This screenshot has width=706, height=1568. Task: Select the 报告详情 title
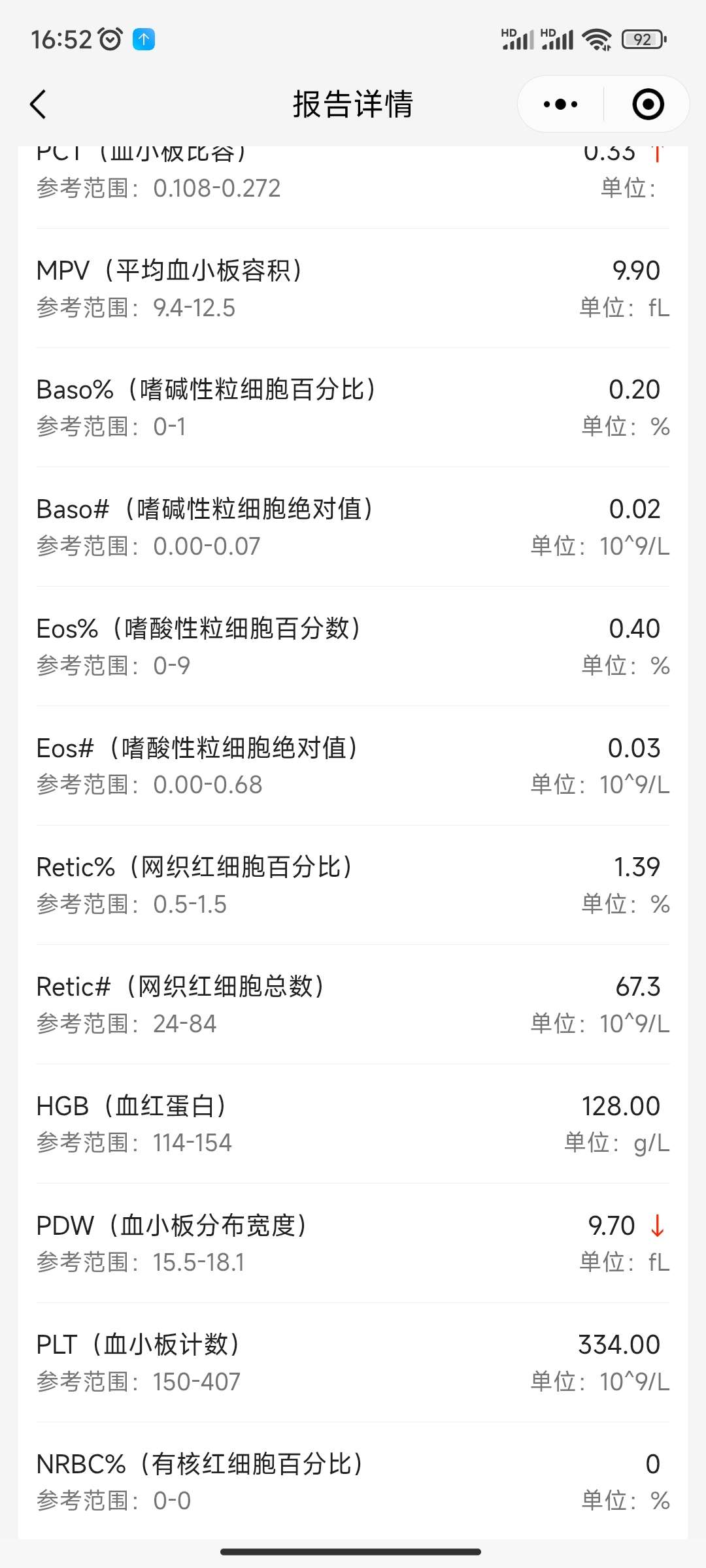(353, 103)
